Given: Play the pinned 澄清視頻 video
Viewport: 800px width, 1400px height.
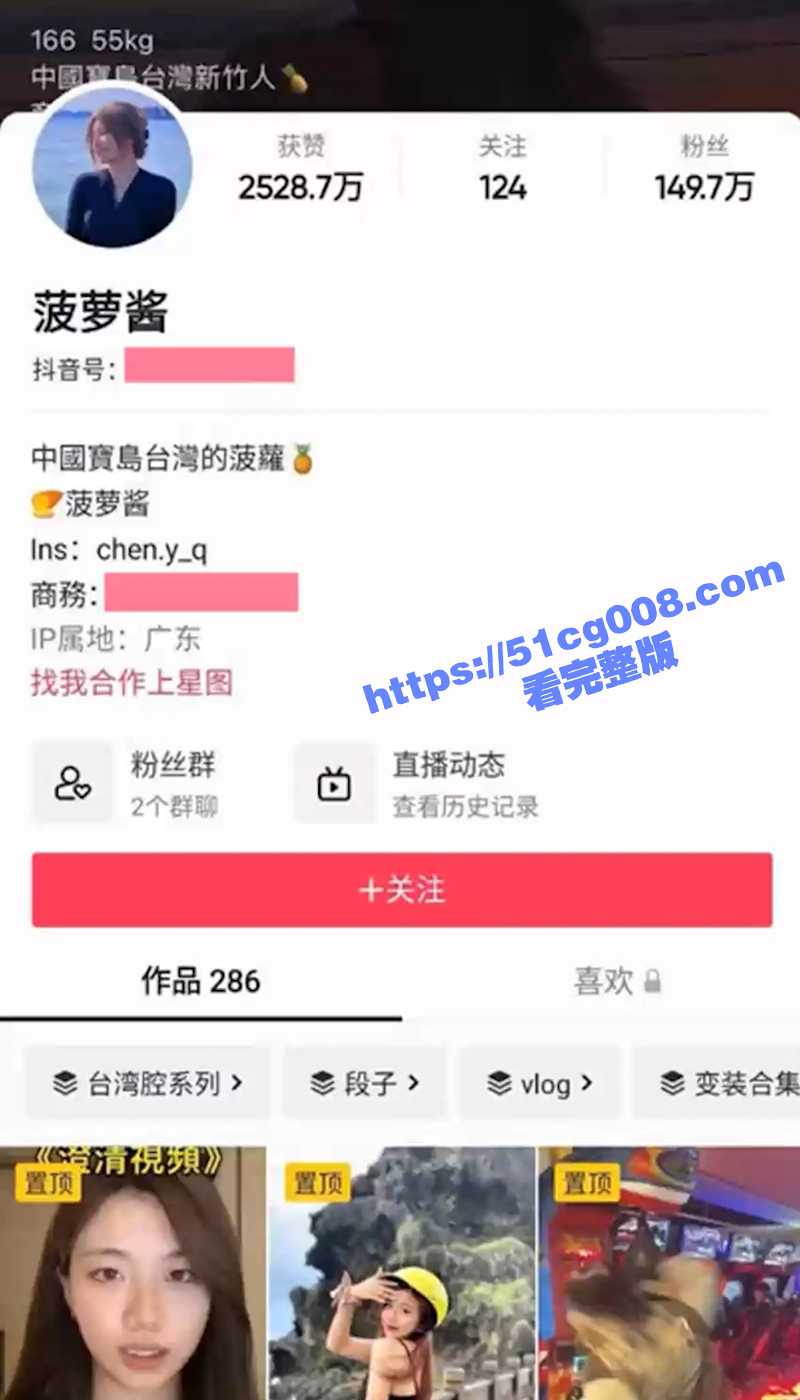Looking at the screenshot, I should click(x=132, y=1280).
